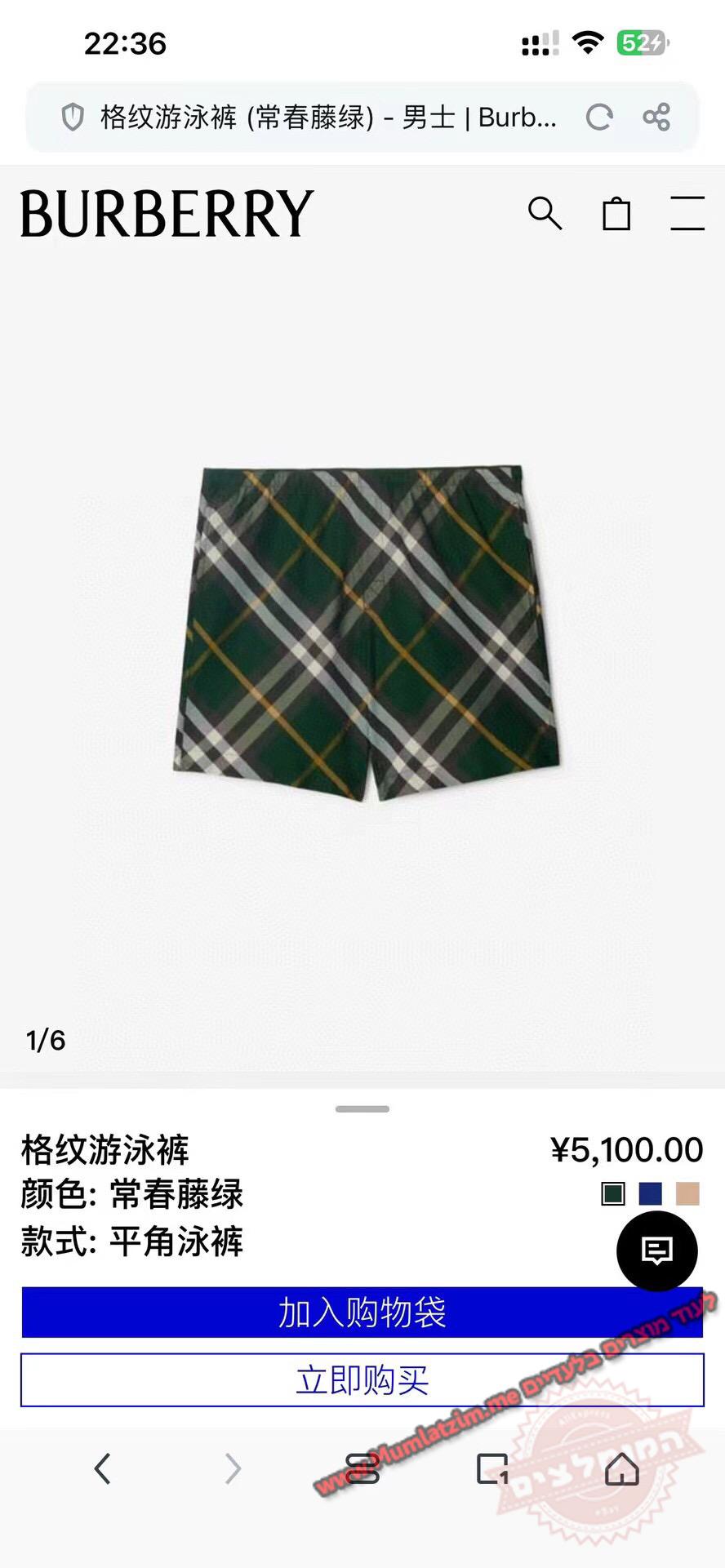This screenshot has width=725, height=1568.
Task: Open the hamburger menu
Action: [x=687, y=214]
